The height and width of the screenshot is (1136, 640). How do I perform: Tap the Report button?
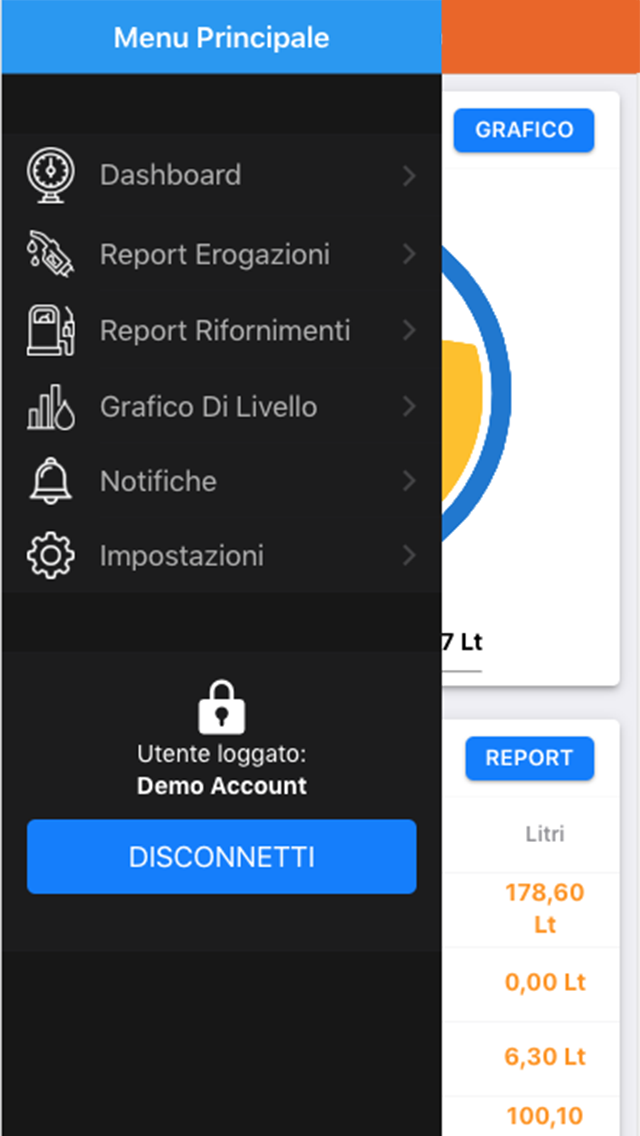(x=530, y=759)
